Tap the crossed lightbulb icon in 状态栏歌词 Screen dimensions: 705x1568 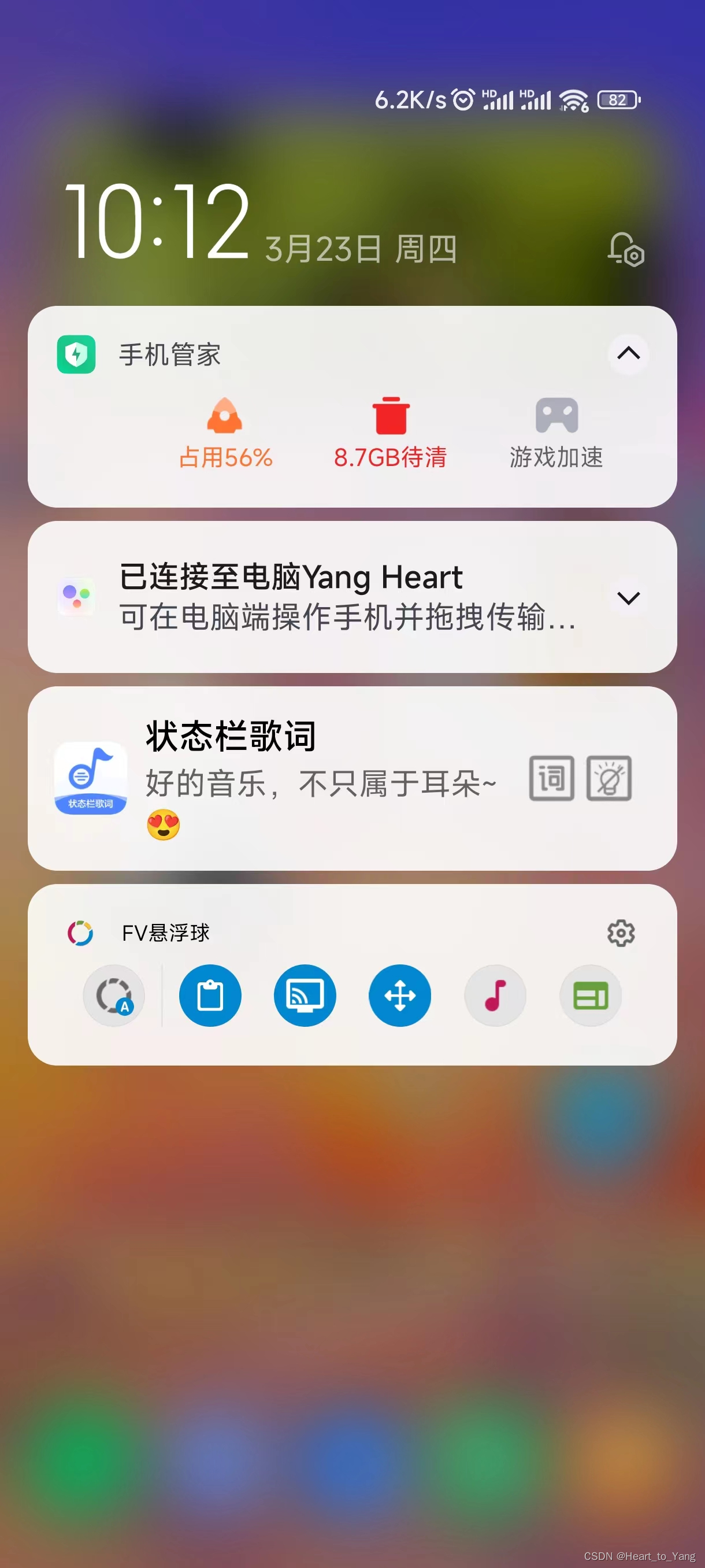click(609, 778)
